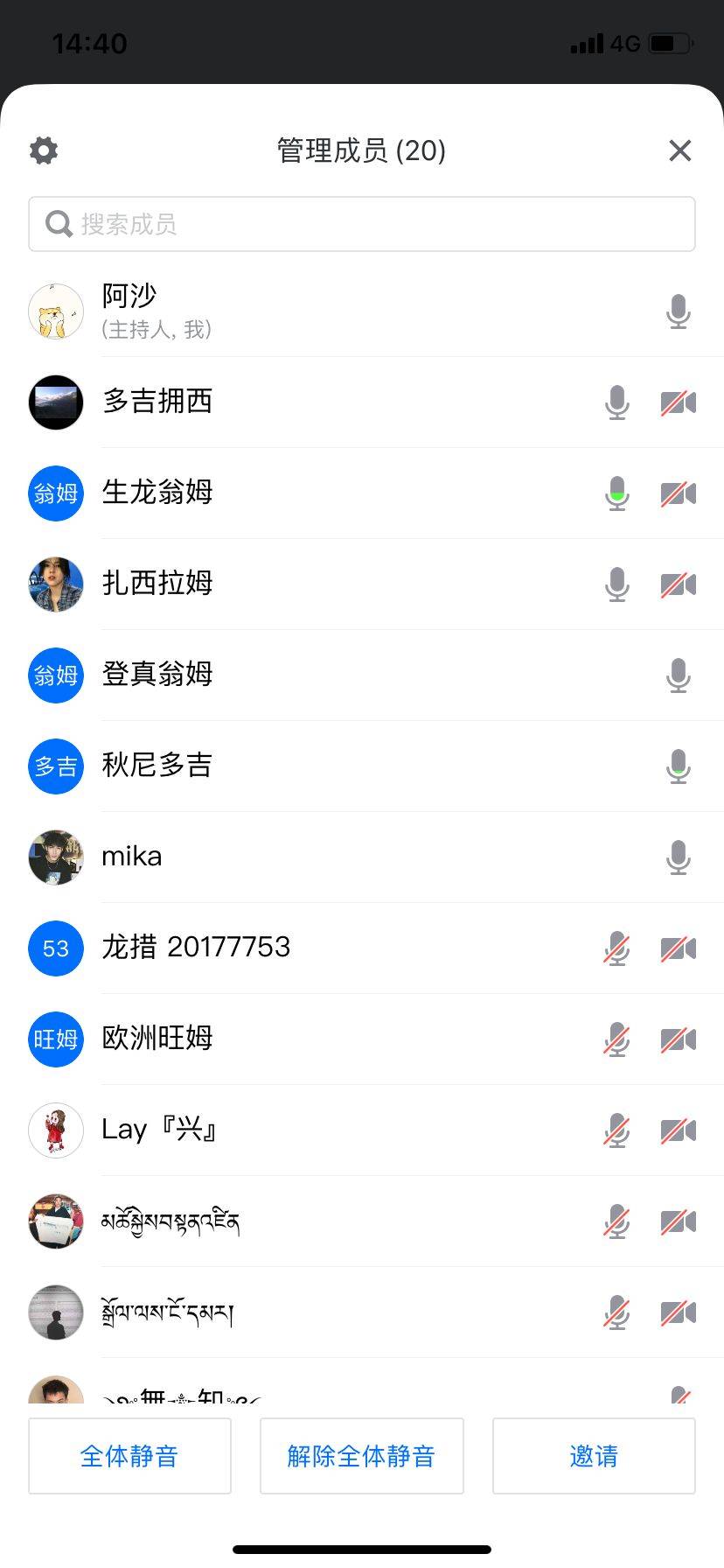
Task: Tap the camera icon for 扎西拉姆
Action: [x=678, y=584]
